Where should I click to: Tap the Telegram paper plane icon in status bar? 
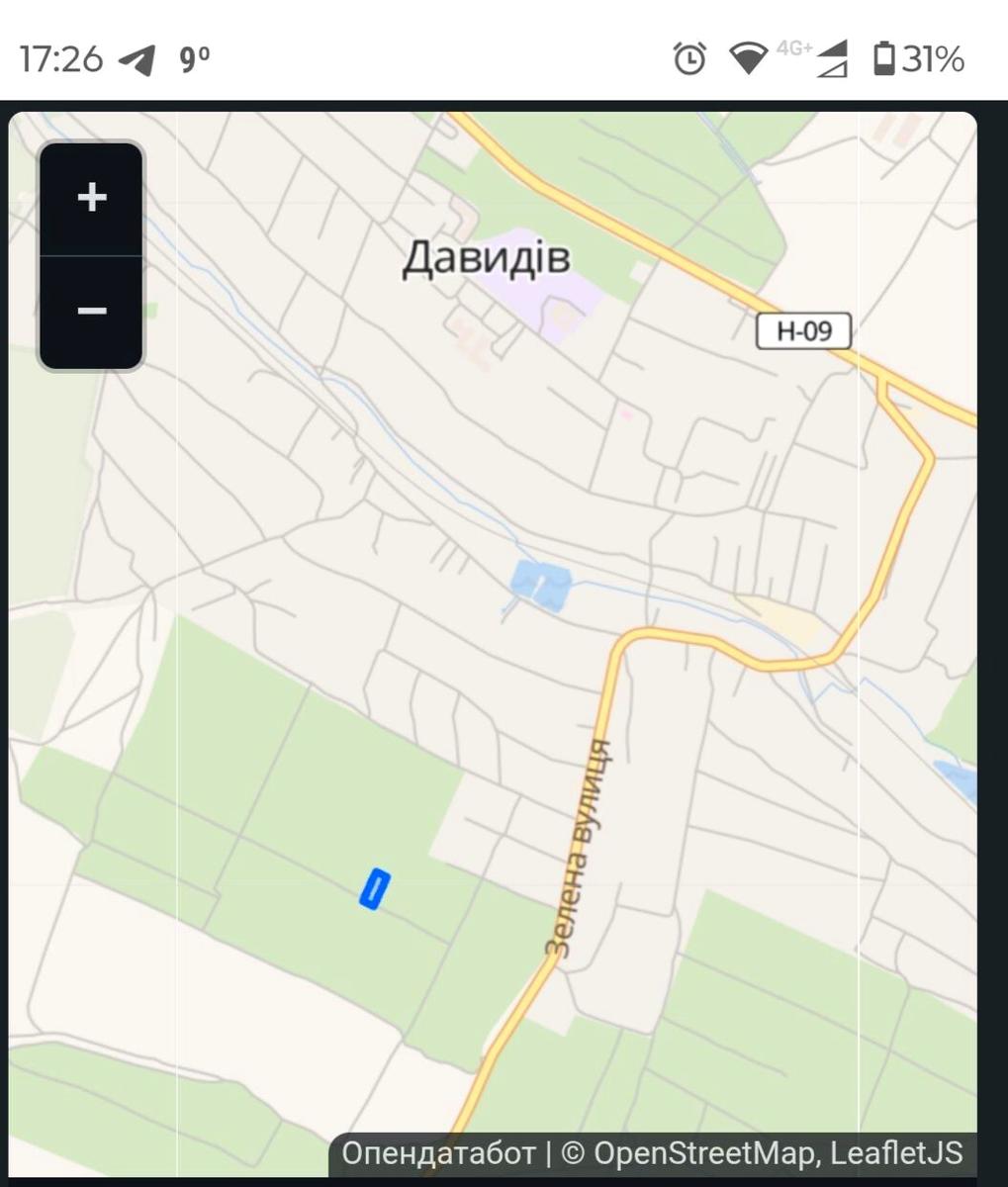(138, 59)
